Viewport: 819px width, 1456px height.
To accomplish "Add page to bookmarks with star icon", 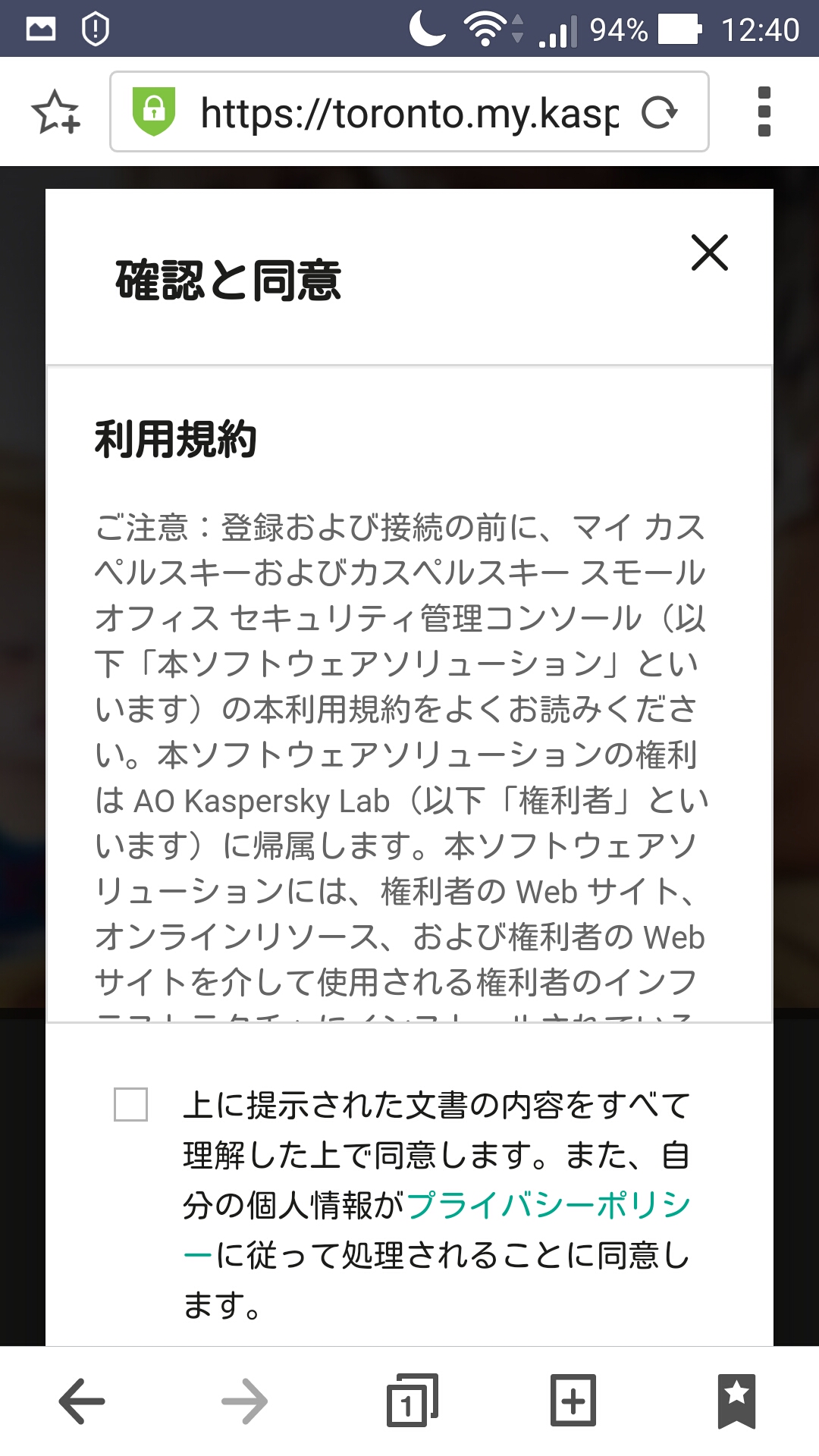I will point(55,113).
